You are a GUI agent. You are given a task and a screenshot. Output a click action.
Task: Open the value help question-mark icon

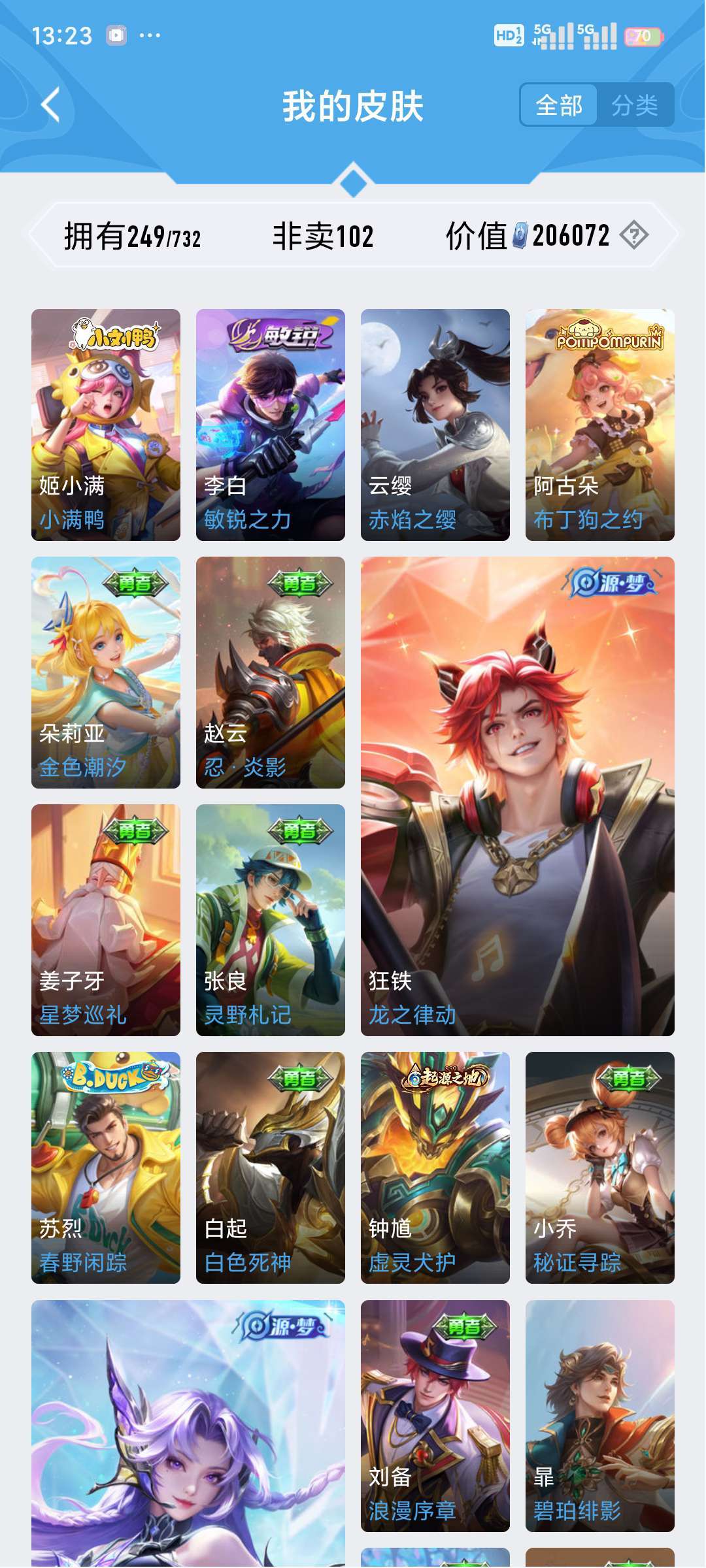click(x=633, y=235)
